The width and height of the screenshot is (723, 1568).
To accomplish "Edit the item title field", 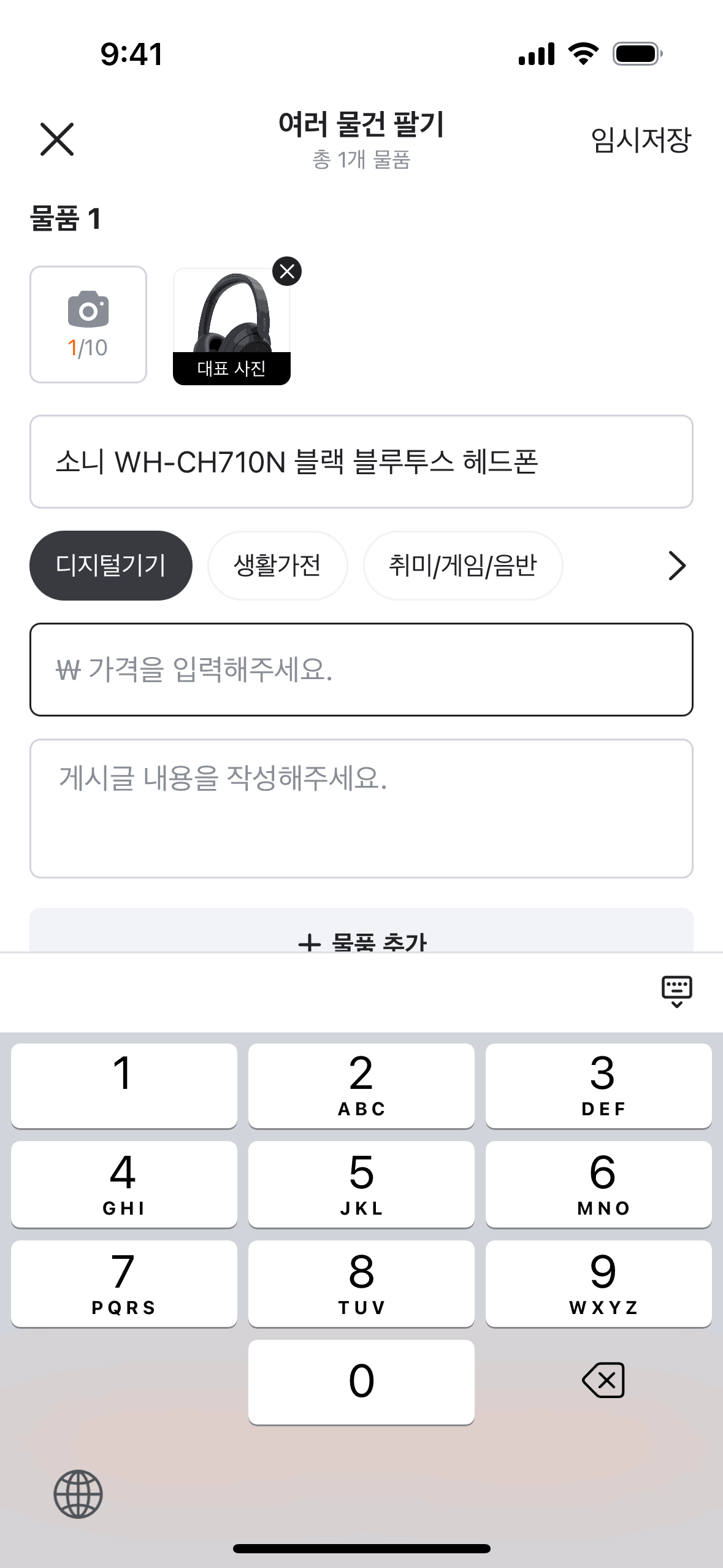I will pyautogui.click(x=361, y=462).
